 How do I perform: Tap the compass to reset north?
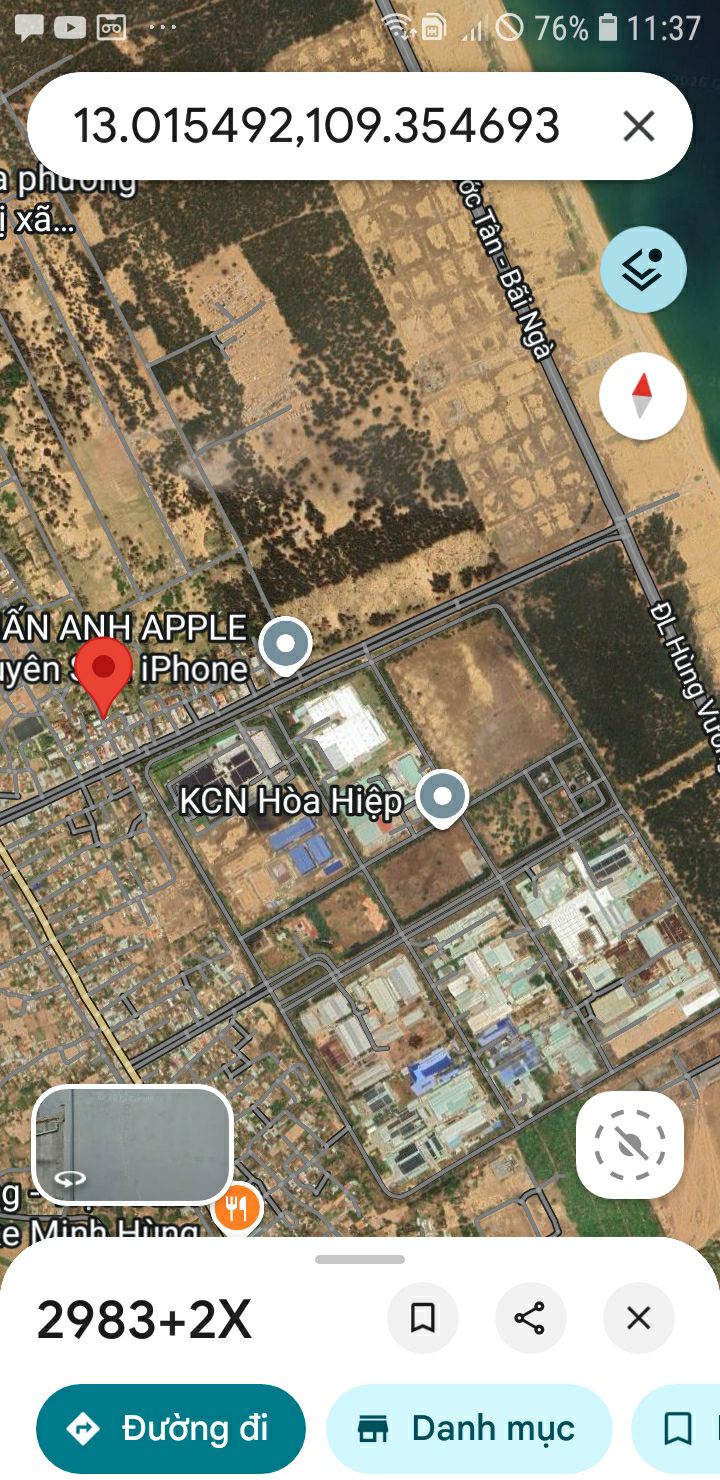643,396
